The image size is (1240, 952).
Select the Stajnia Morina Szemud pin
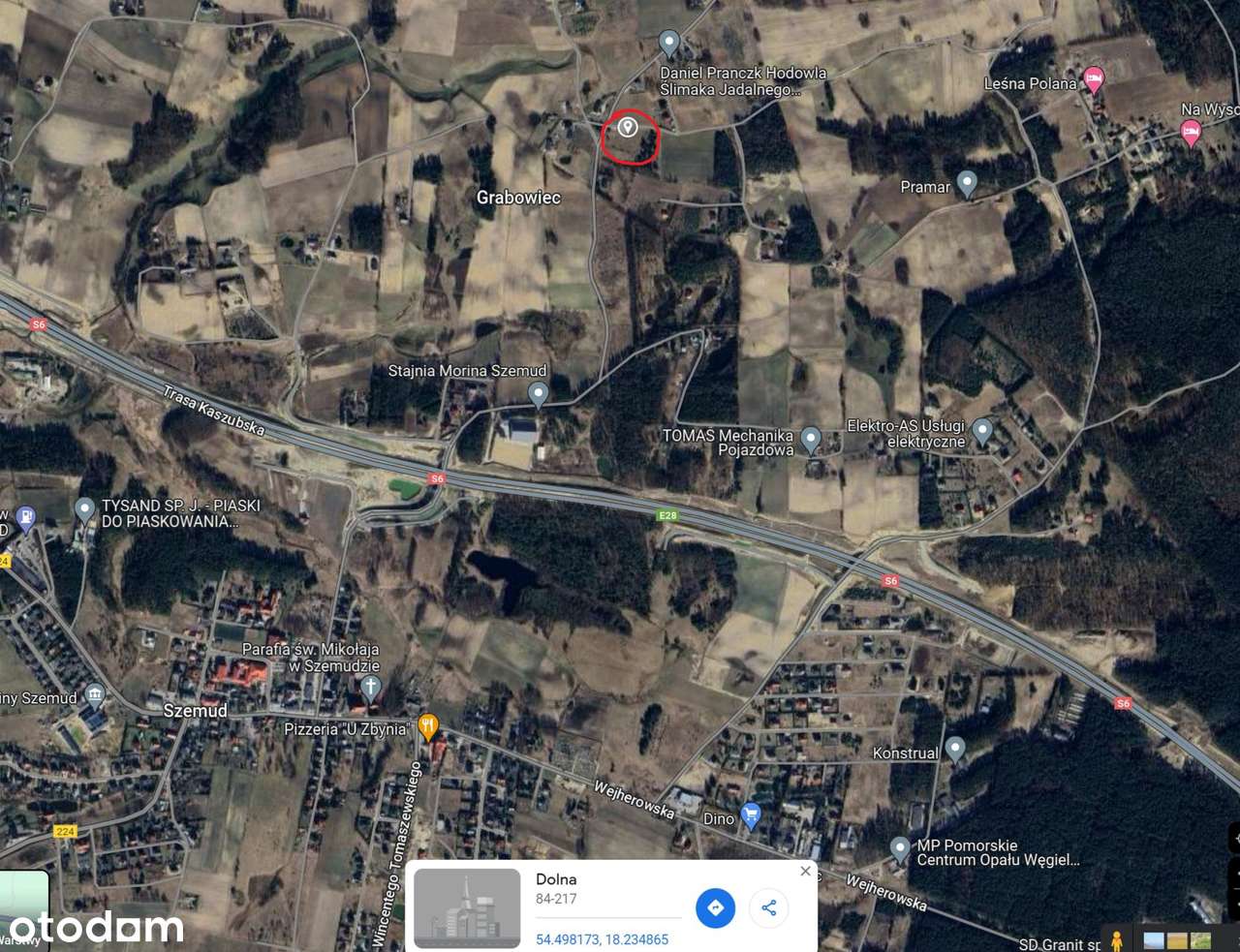coord(539,393)
